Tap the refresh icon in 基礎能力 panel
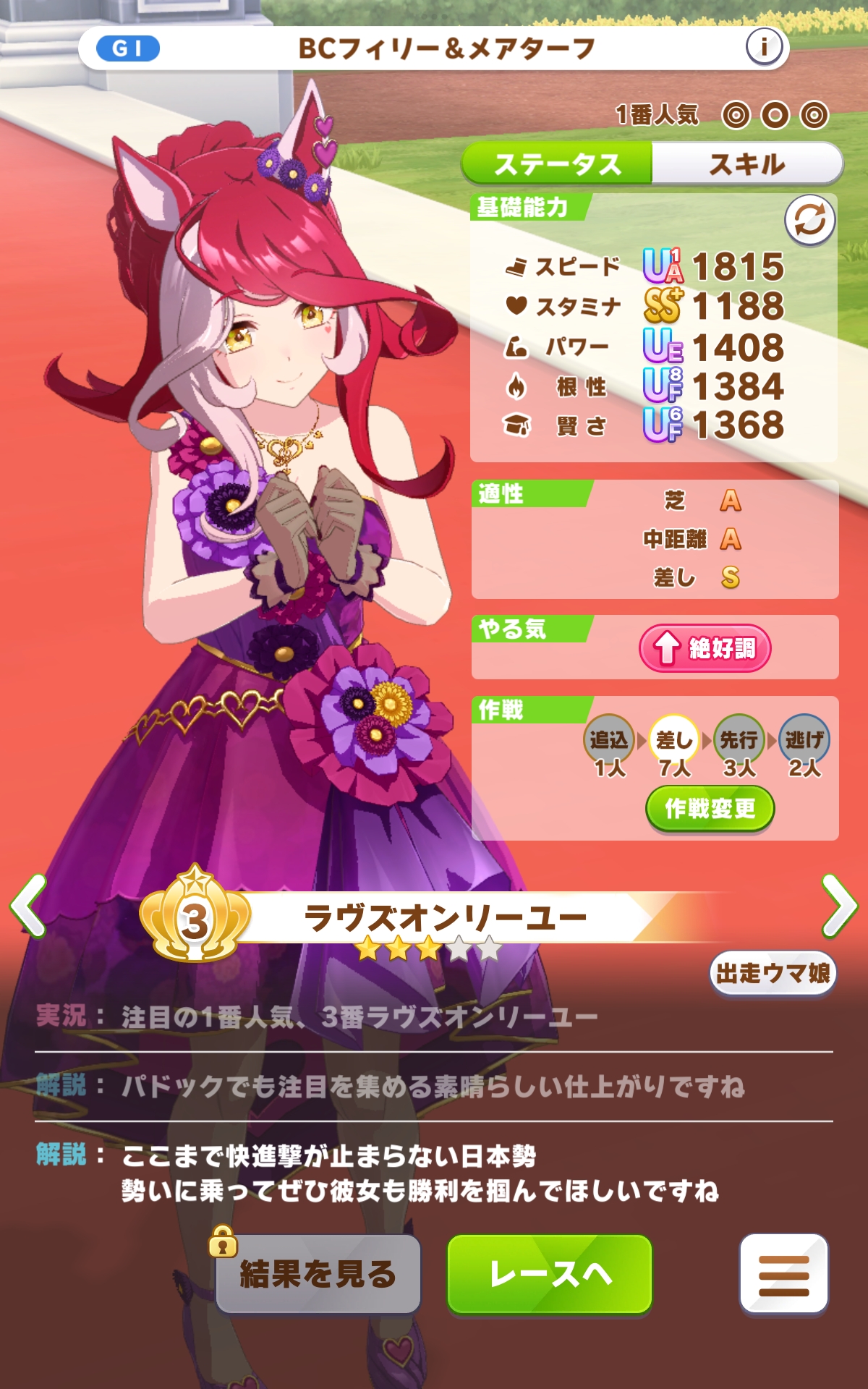The width and height of the screenshot is (868, 1389). coord(809,220)
